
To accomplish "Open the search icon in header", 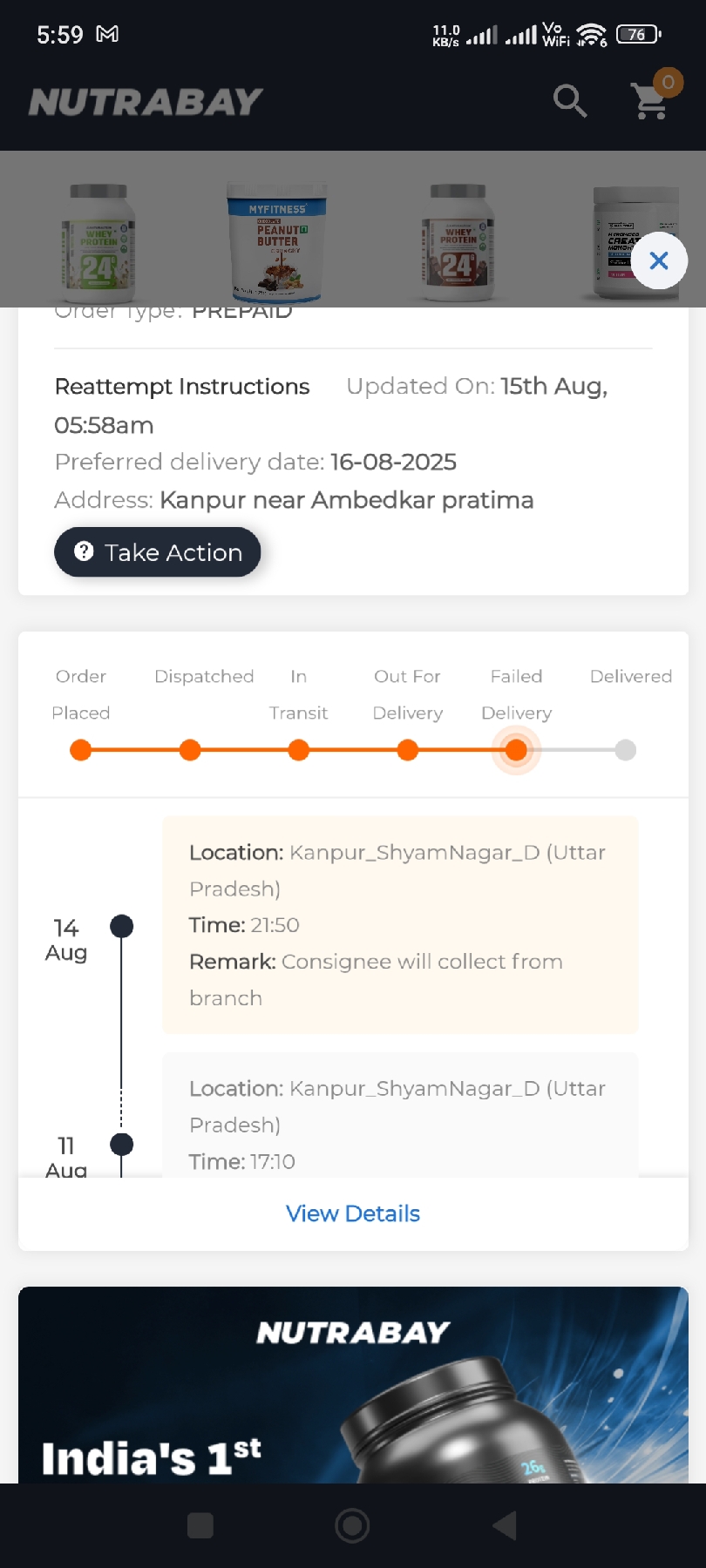I will tap(570, 101).
